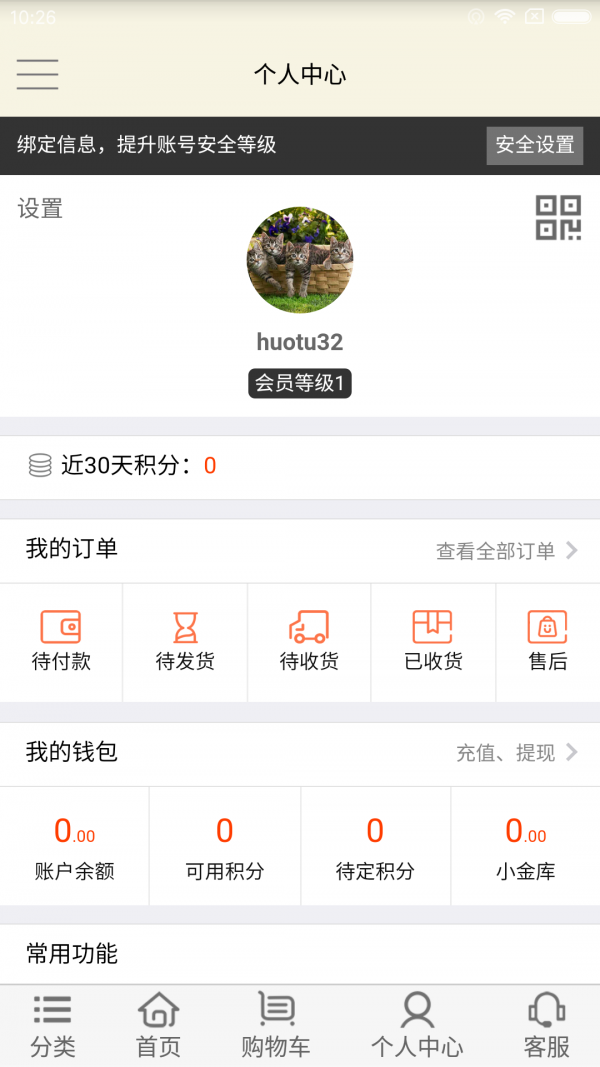The image size is (600, 1067).
Task: Tap the 安全设置 button
Action: [x=535, y=145]
